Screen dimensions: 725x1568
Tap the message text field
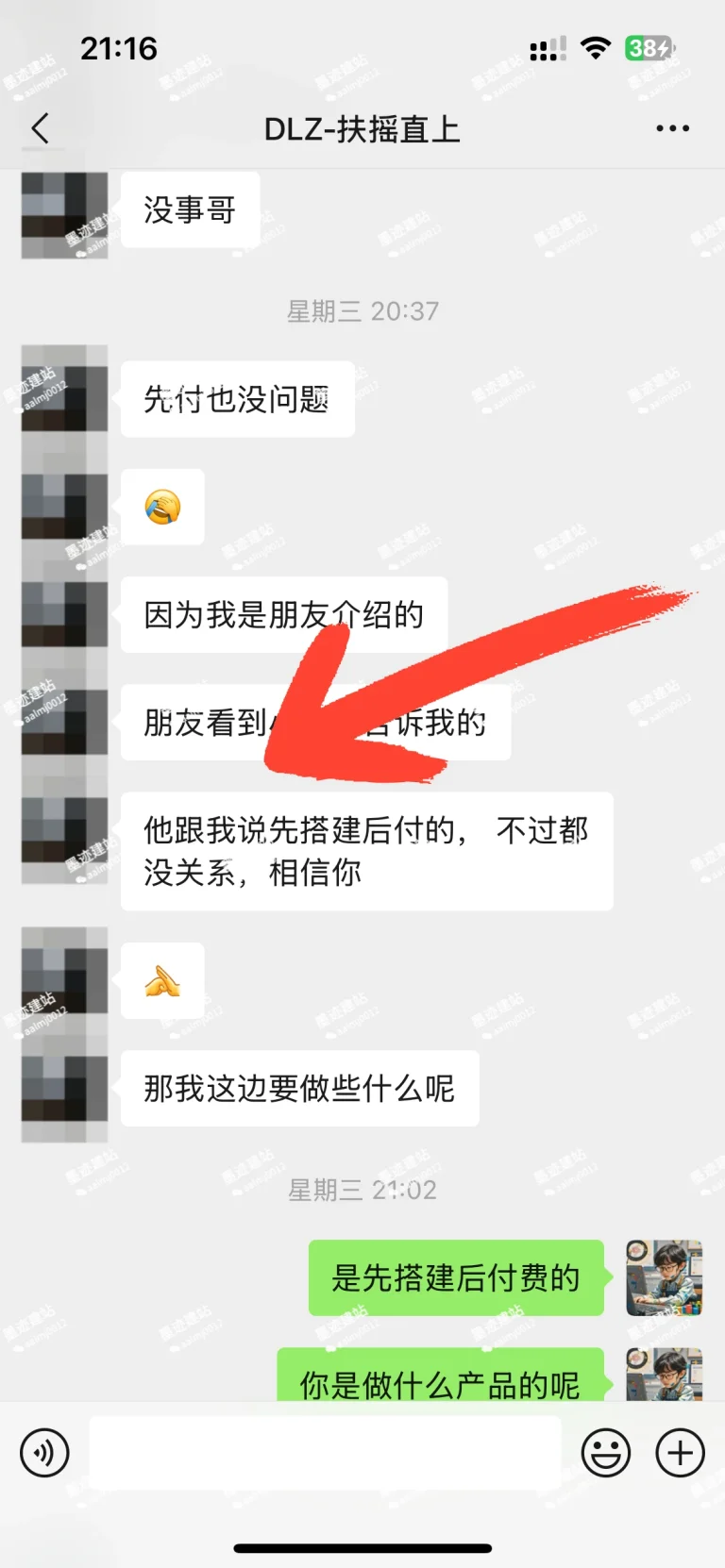tap(325, 1453)
